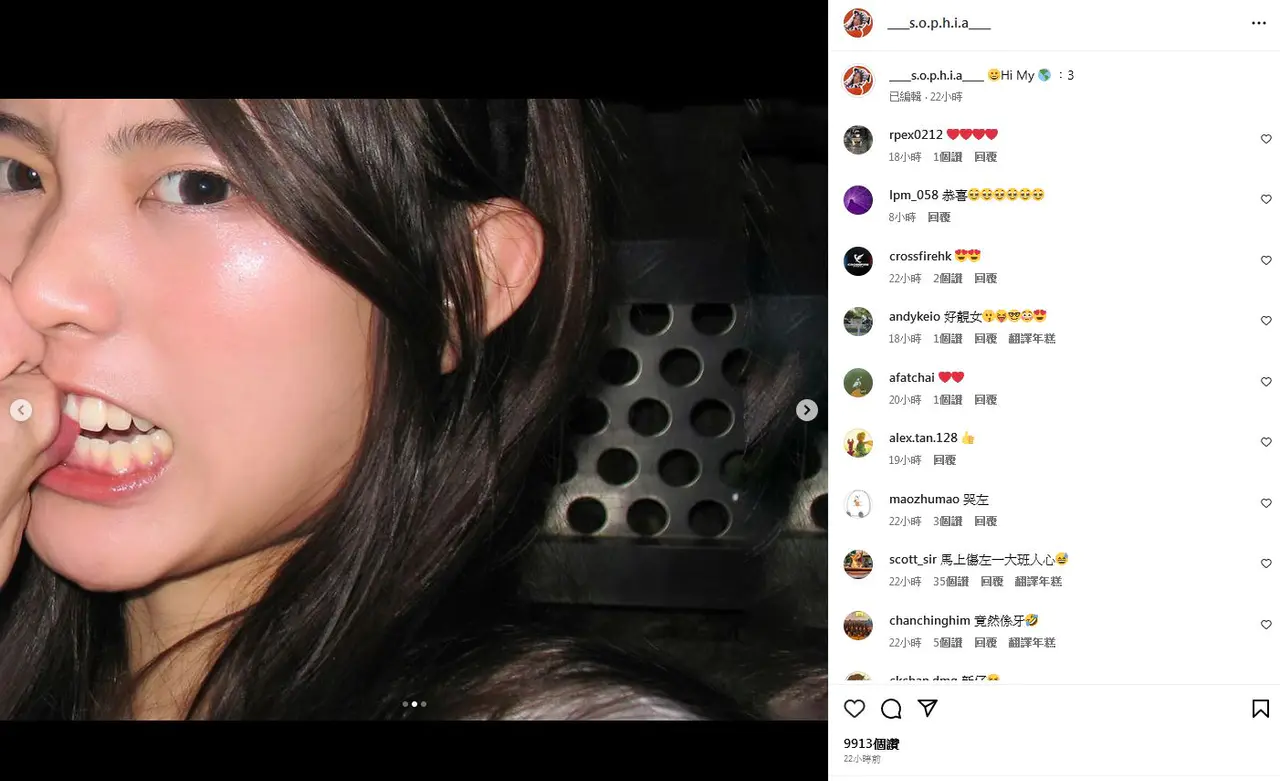This screenshot has width=1280, height=781.
Task: See translation of chanchinghim's comment
Action: click(1031, 643)
